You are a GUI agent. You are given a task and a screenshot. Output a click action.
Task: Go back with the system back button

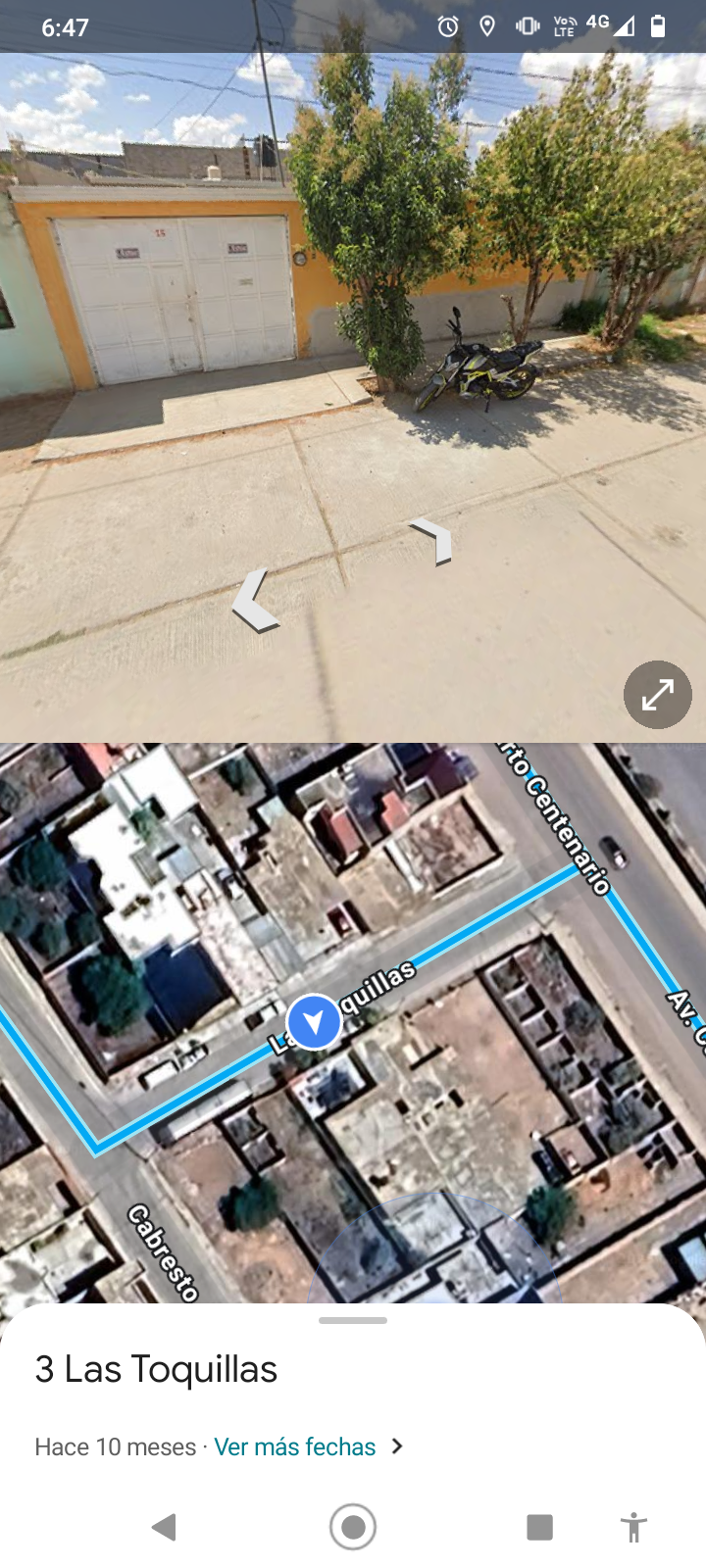164,1527
